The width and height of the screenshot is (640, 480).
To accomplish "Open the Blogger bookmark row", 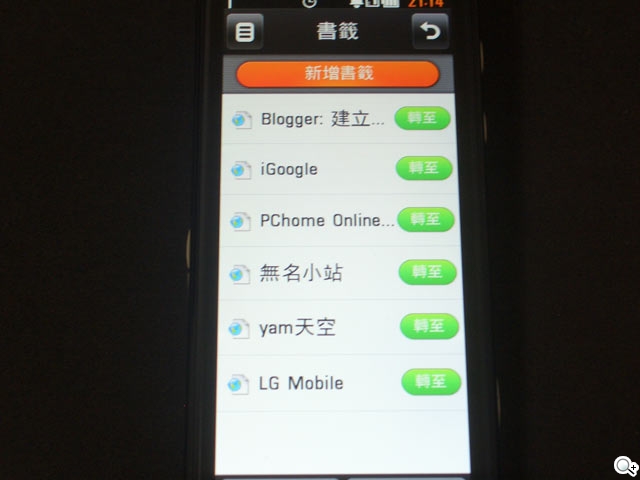I will click(308, 120).
